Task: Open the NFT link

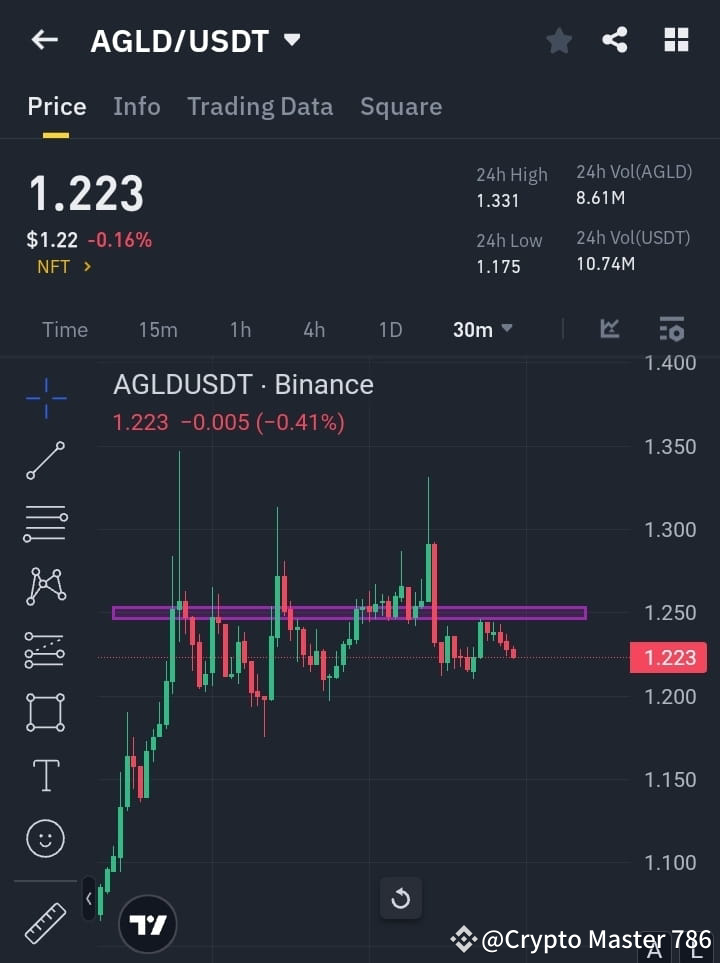Action: point(62,267)
